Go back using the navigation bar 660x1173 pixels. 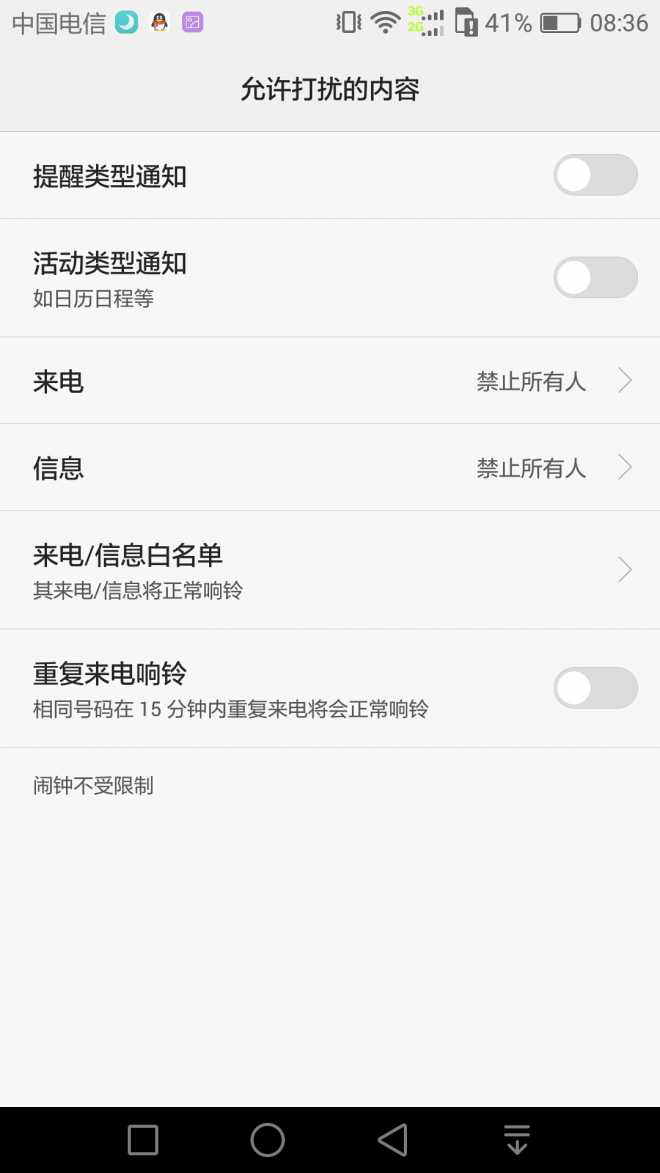click(x=392, y=1140)
